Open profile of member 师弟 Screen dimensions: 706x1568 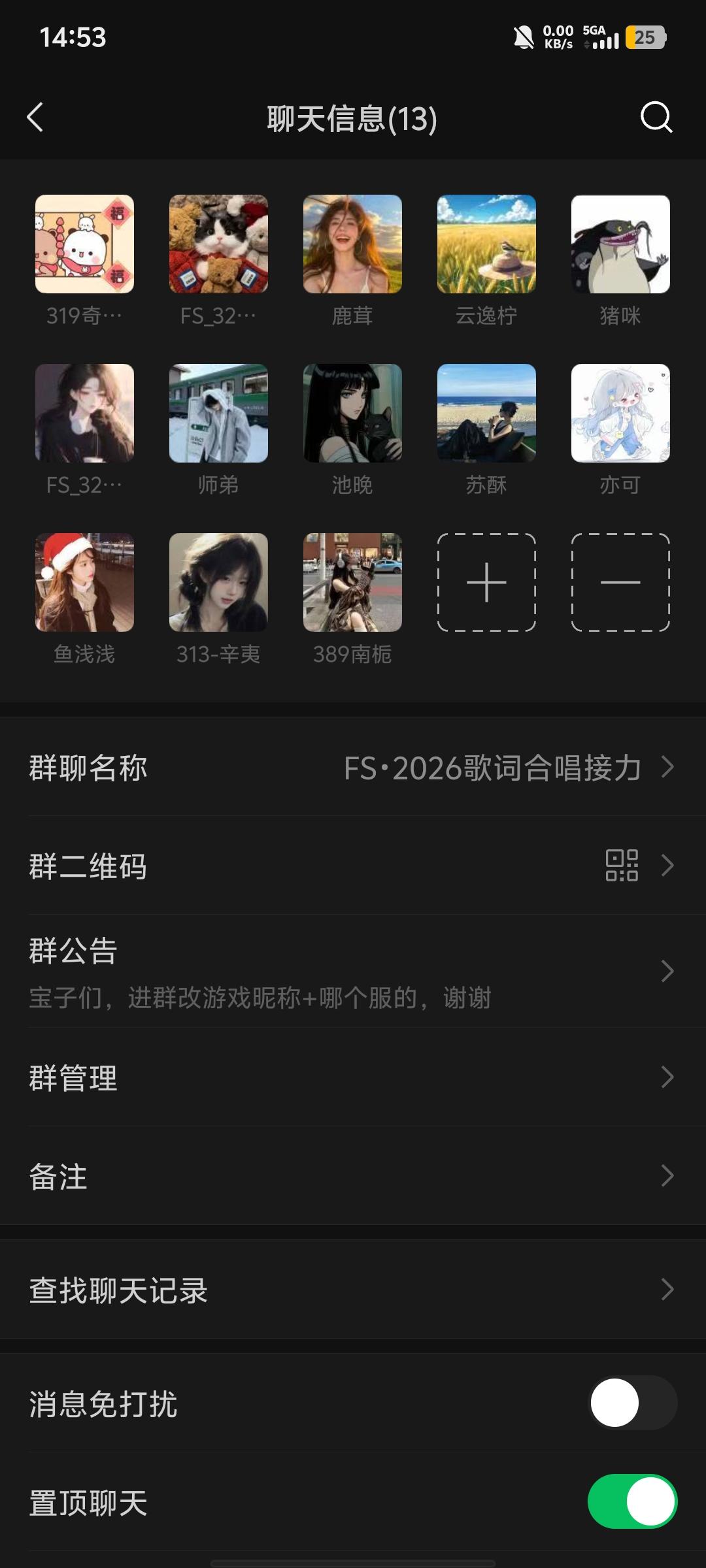tap(218, 413)
